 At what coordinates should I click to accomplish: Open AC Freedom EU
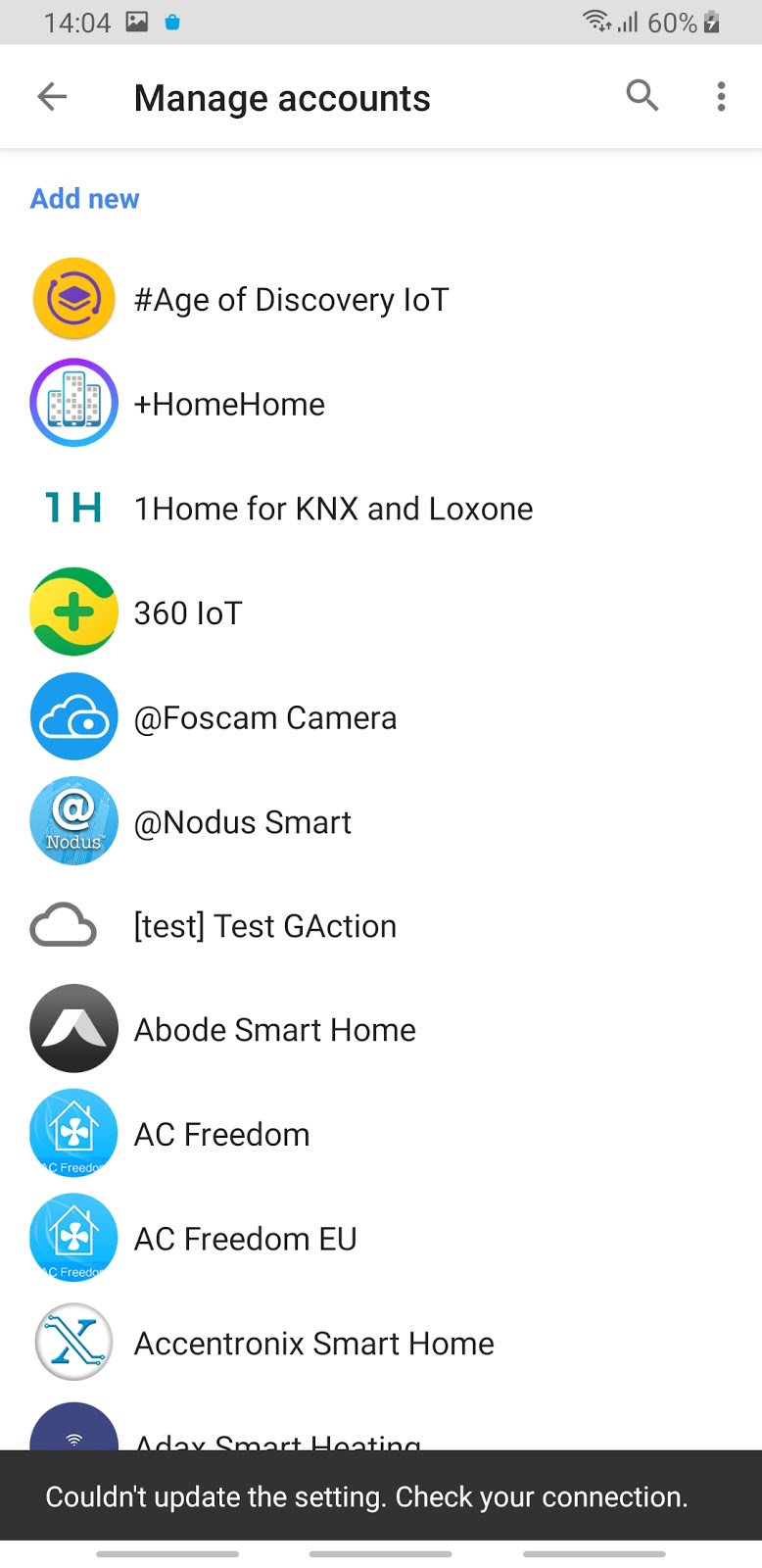[x=381, y=1238]
